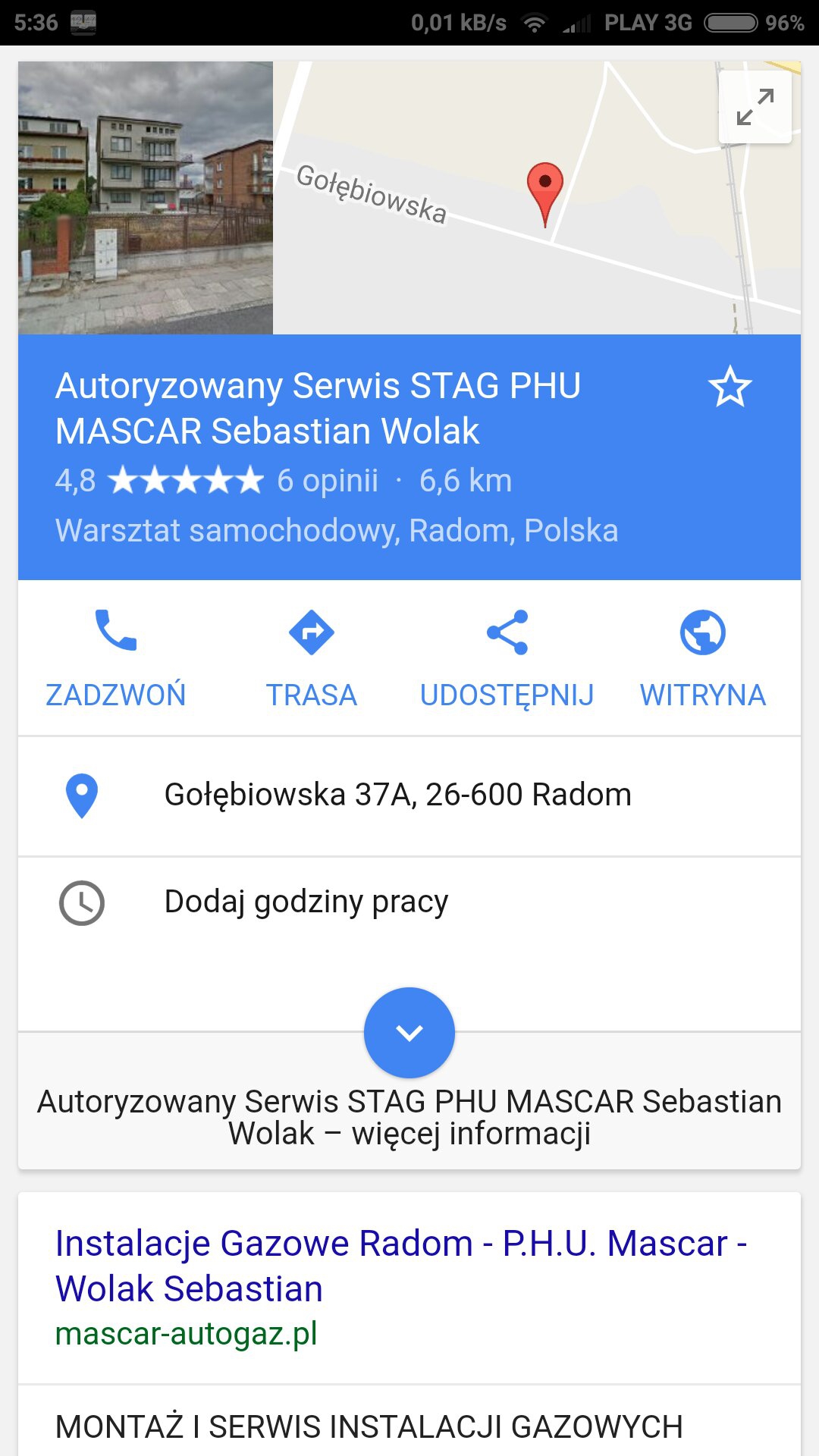
Task: Share this place via UDOSTĘPNIJ
Action: [507, 658]
